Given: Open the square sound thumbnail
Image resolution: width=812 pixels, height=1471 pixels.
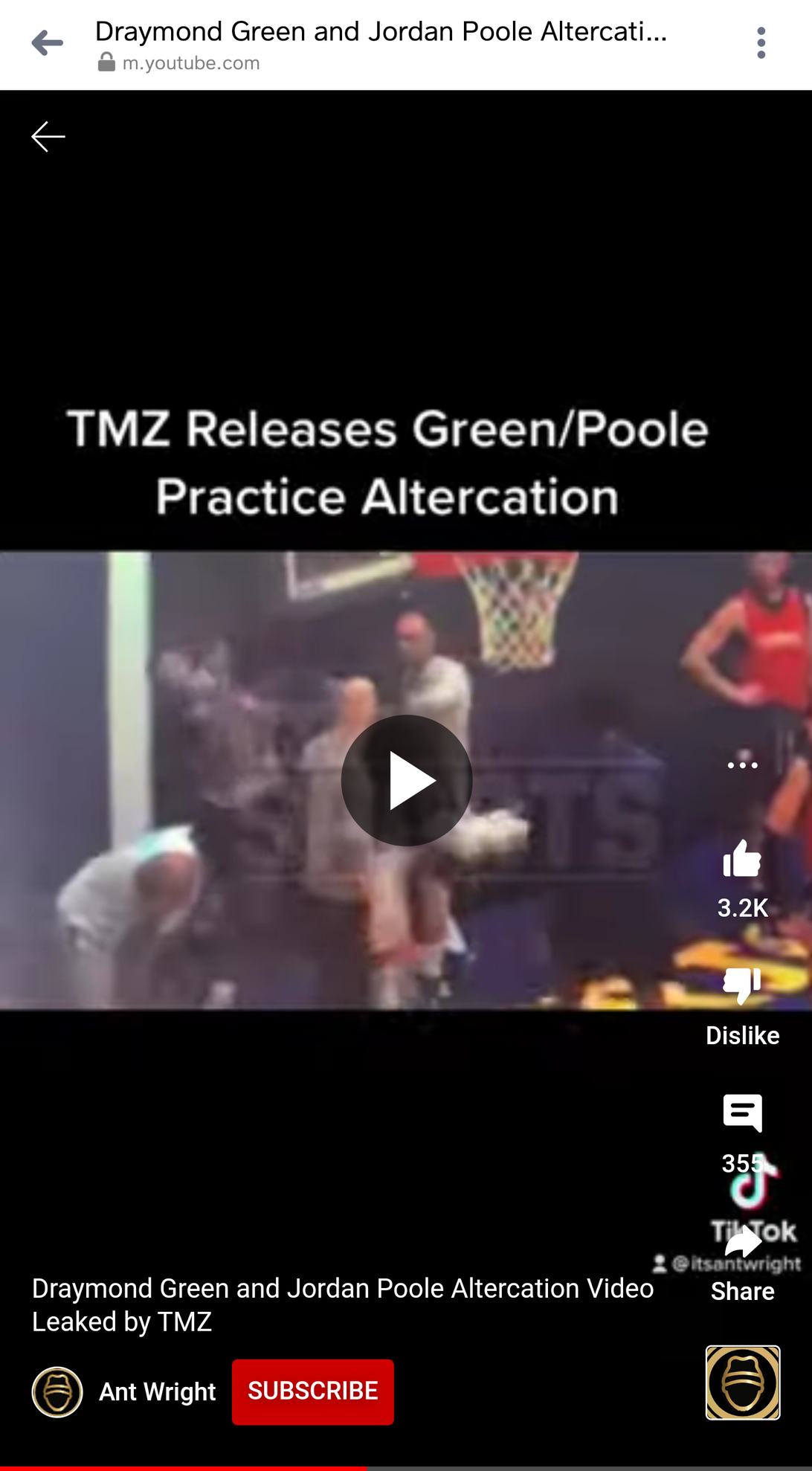Looking at the screenshot, I should click(x=742, y=1383).
